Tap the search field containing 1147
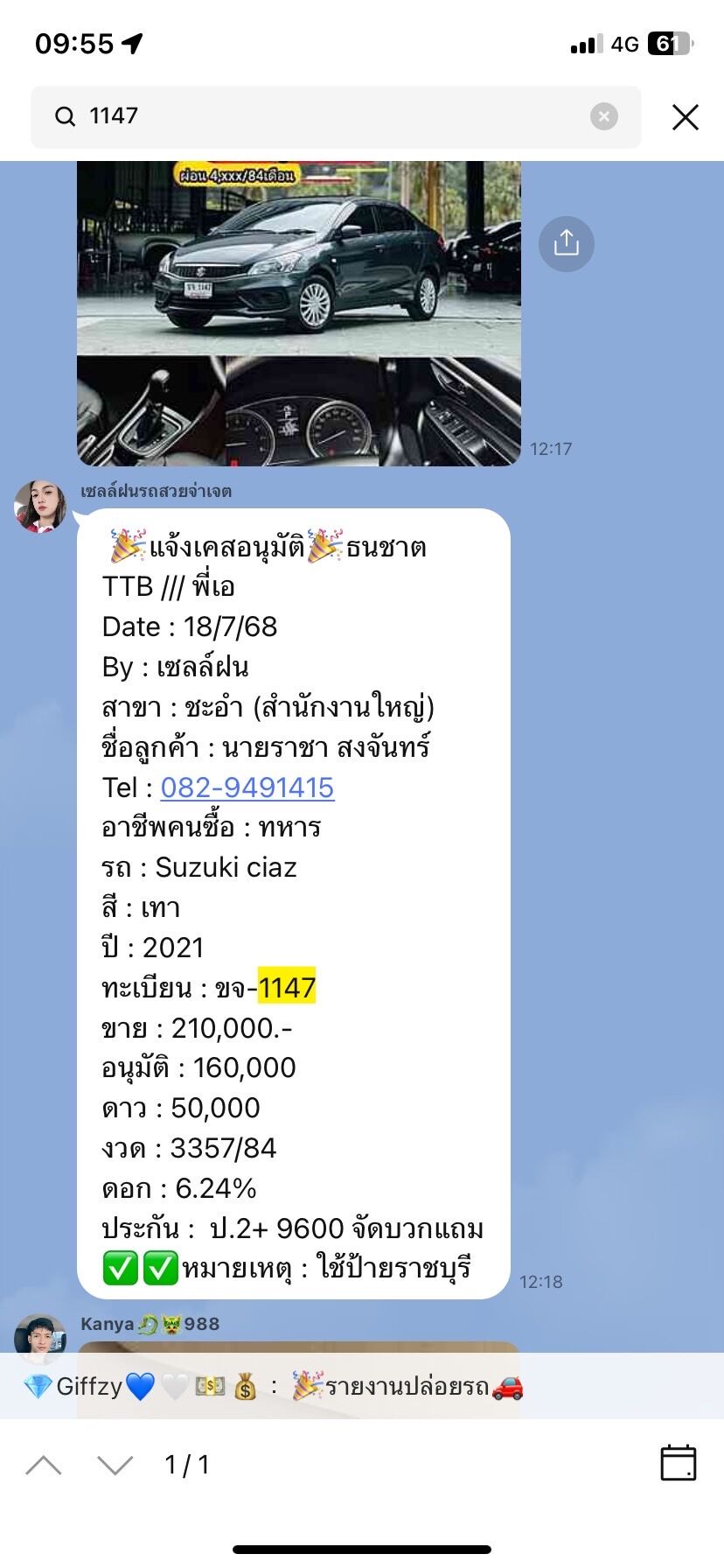 [332, 116]
